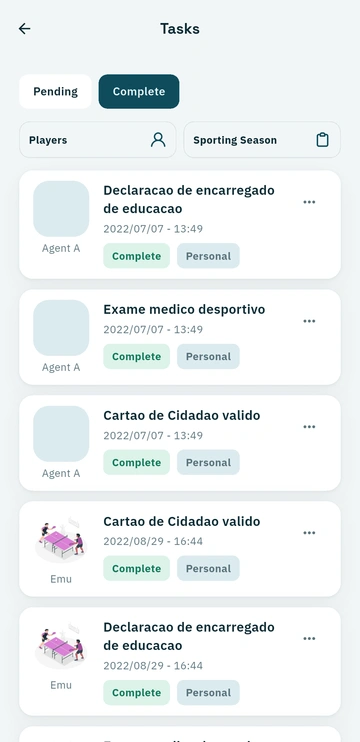Open options for Exame medico desportivo task

coord(309,321)
